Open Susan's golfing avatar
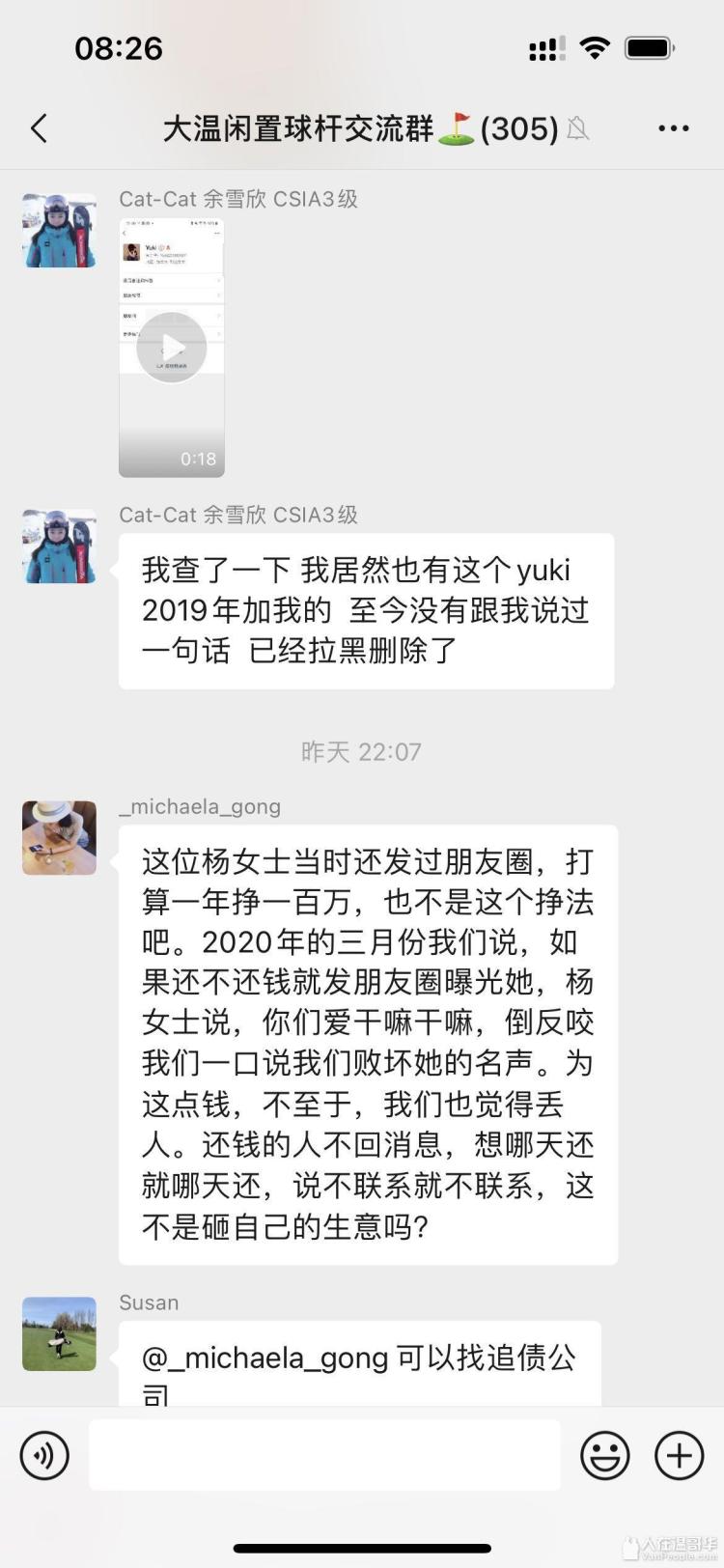 [x=59, y=1333]
